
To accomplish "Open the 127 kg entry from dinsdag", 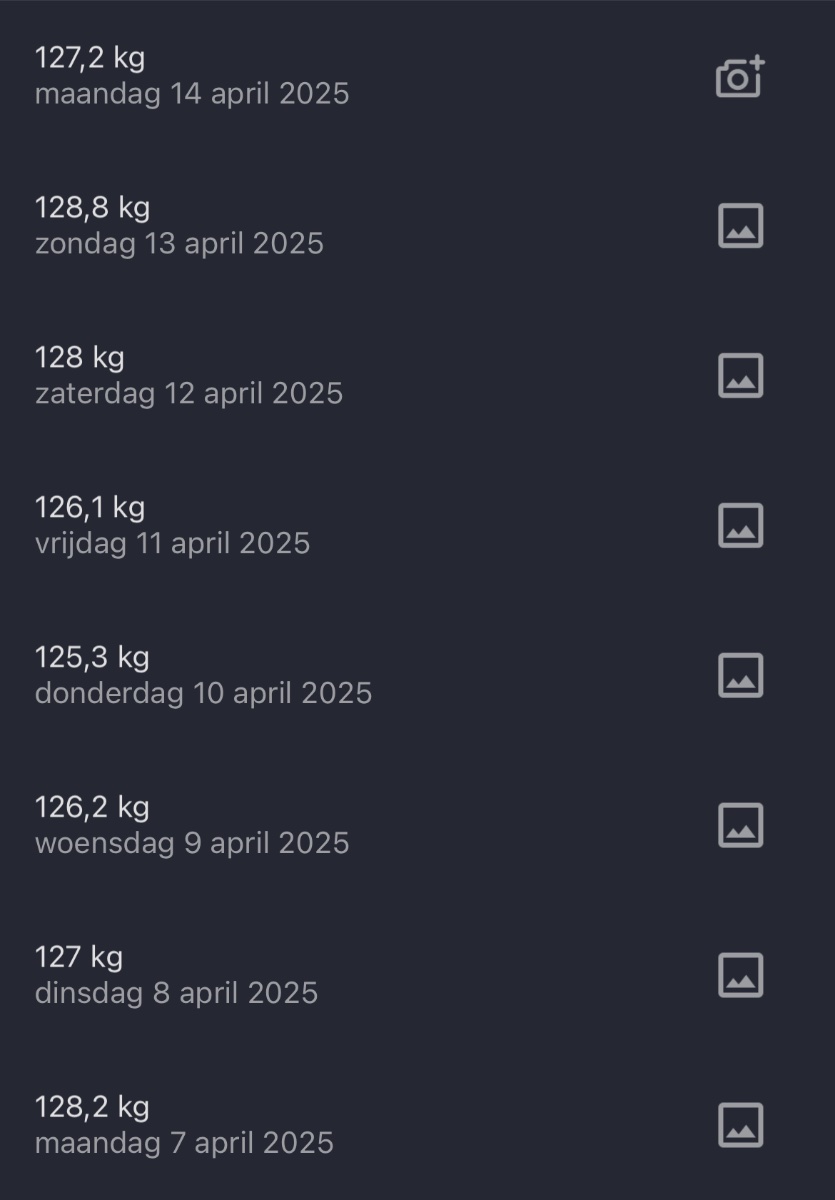I will click(x=177, y=976).
